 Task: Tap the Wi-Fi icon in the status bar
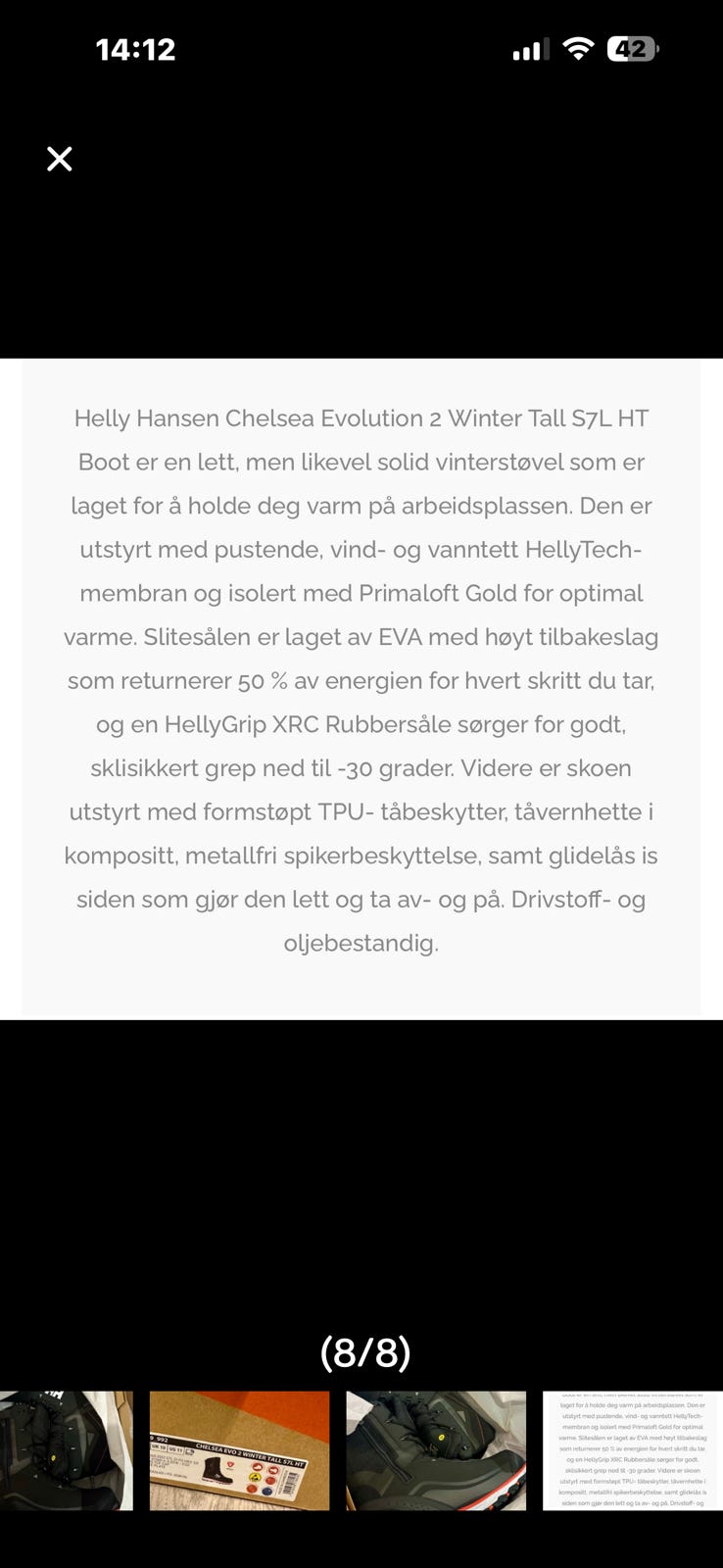pyautogui.click(x=578, y=47)
